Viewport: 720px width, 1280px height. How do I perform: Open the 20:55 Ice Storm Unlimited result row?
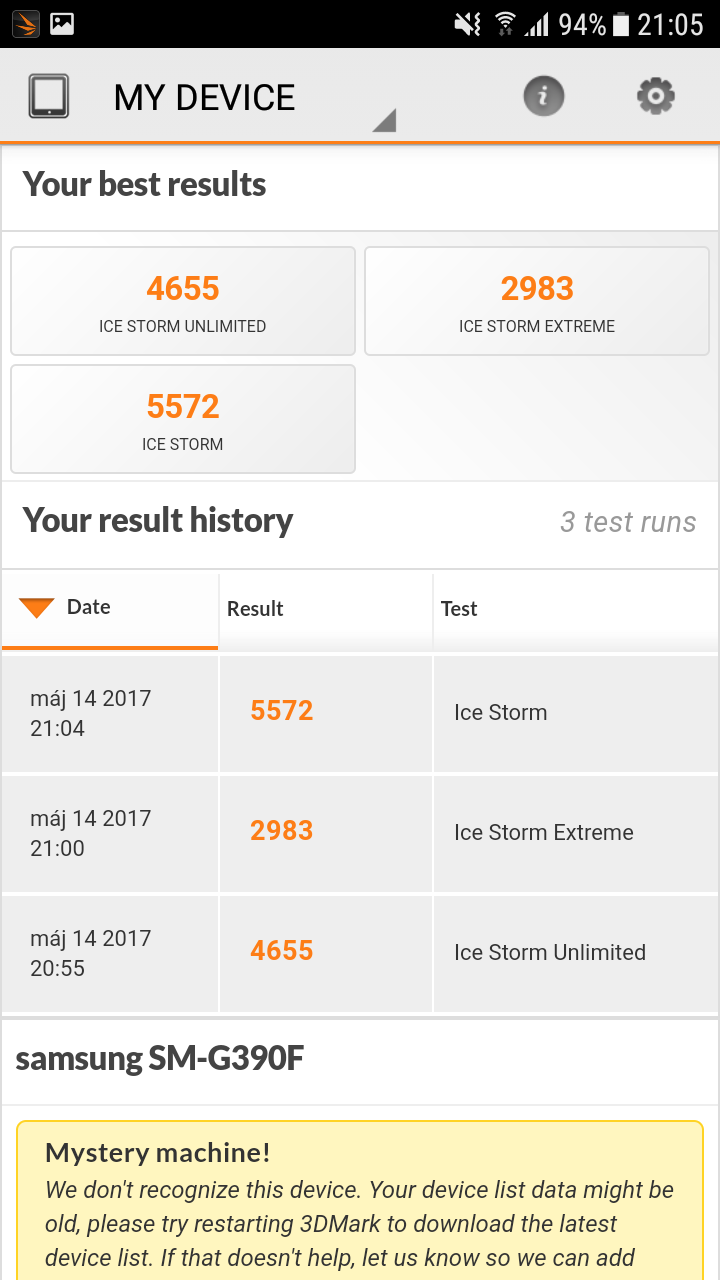pyautogui.click(x=360, y=953)
